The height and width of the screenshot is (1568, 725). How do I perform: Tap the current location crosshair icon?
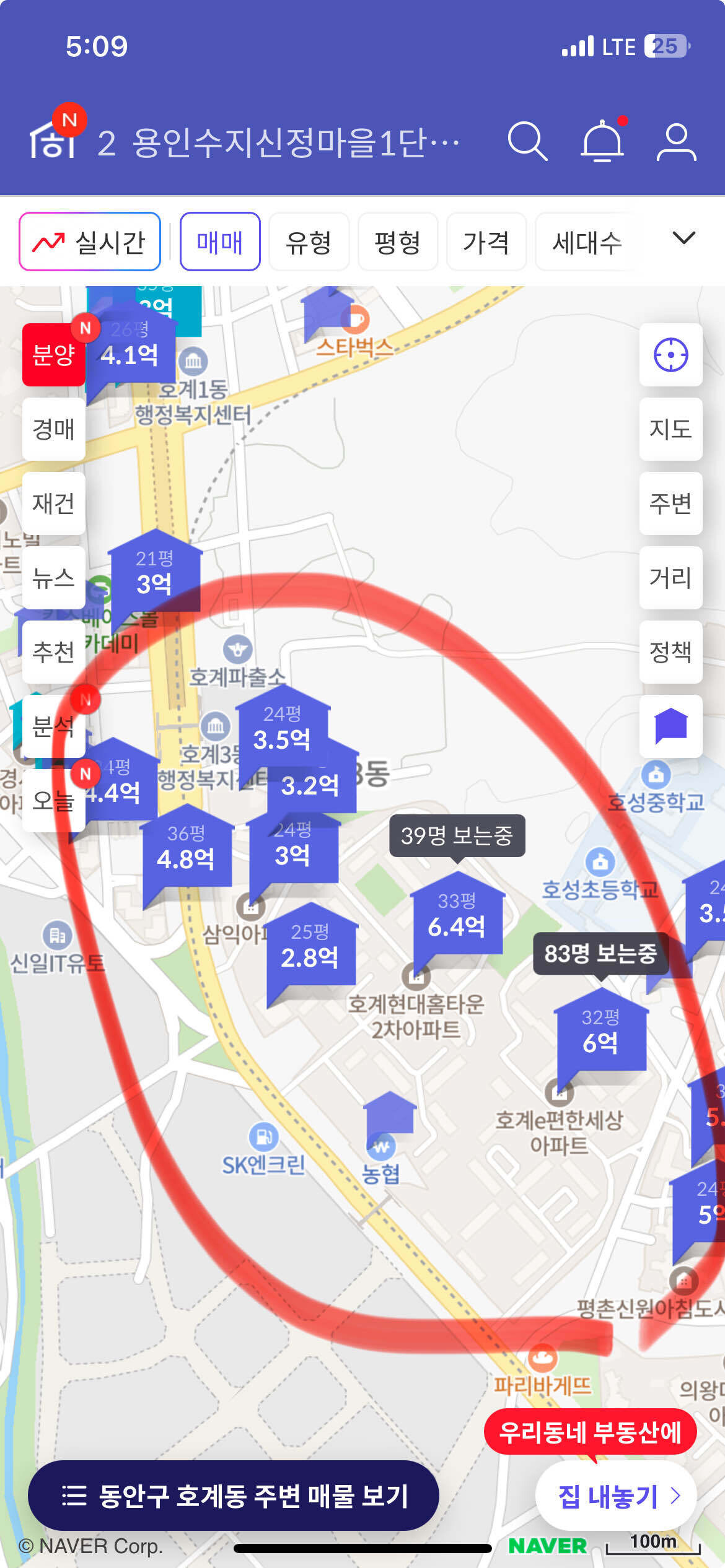click(670, 355)
